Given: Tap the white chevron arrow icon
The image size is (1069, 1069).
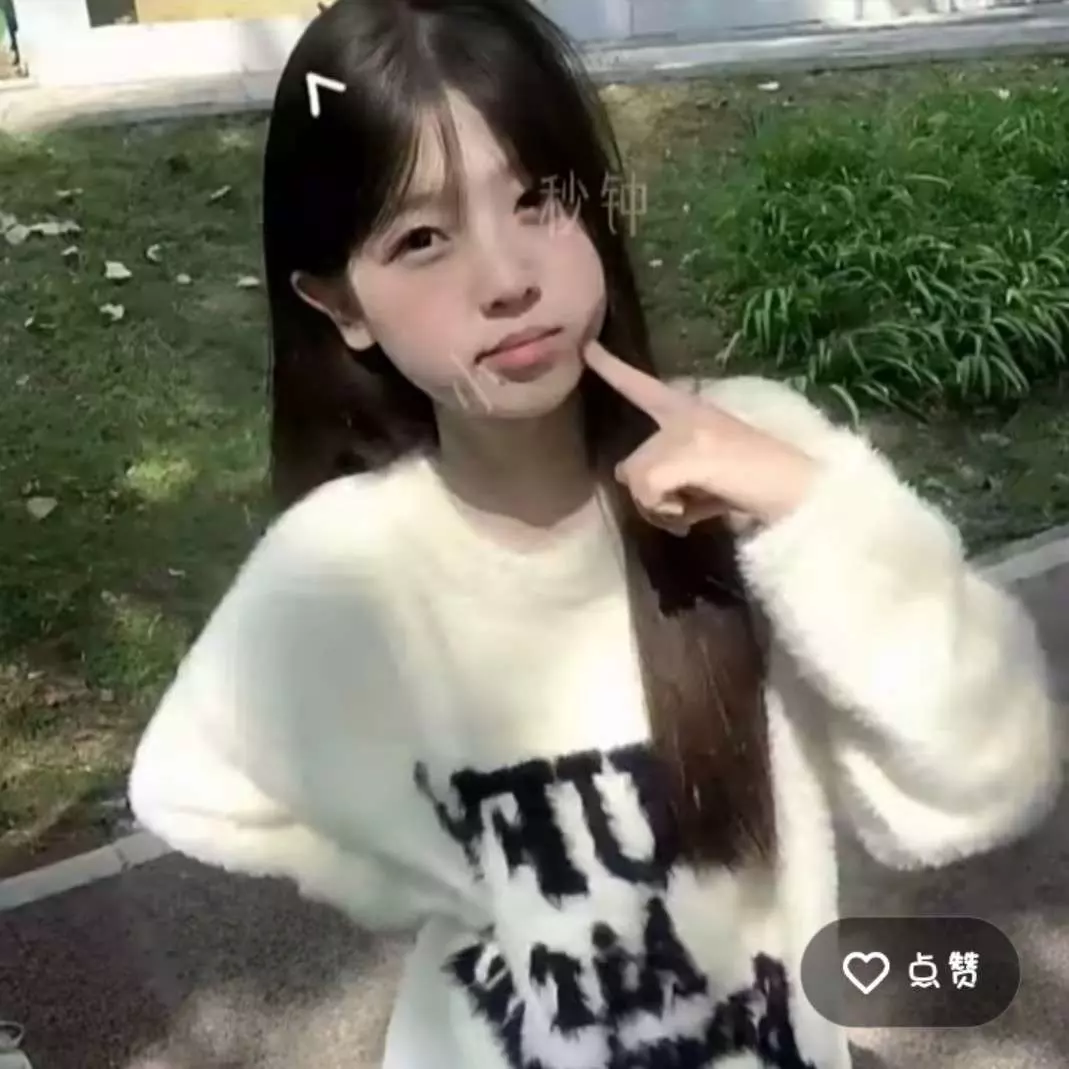Looking at the screenshot, I should coord(324,94).
